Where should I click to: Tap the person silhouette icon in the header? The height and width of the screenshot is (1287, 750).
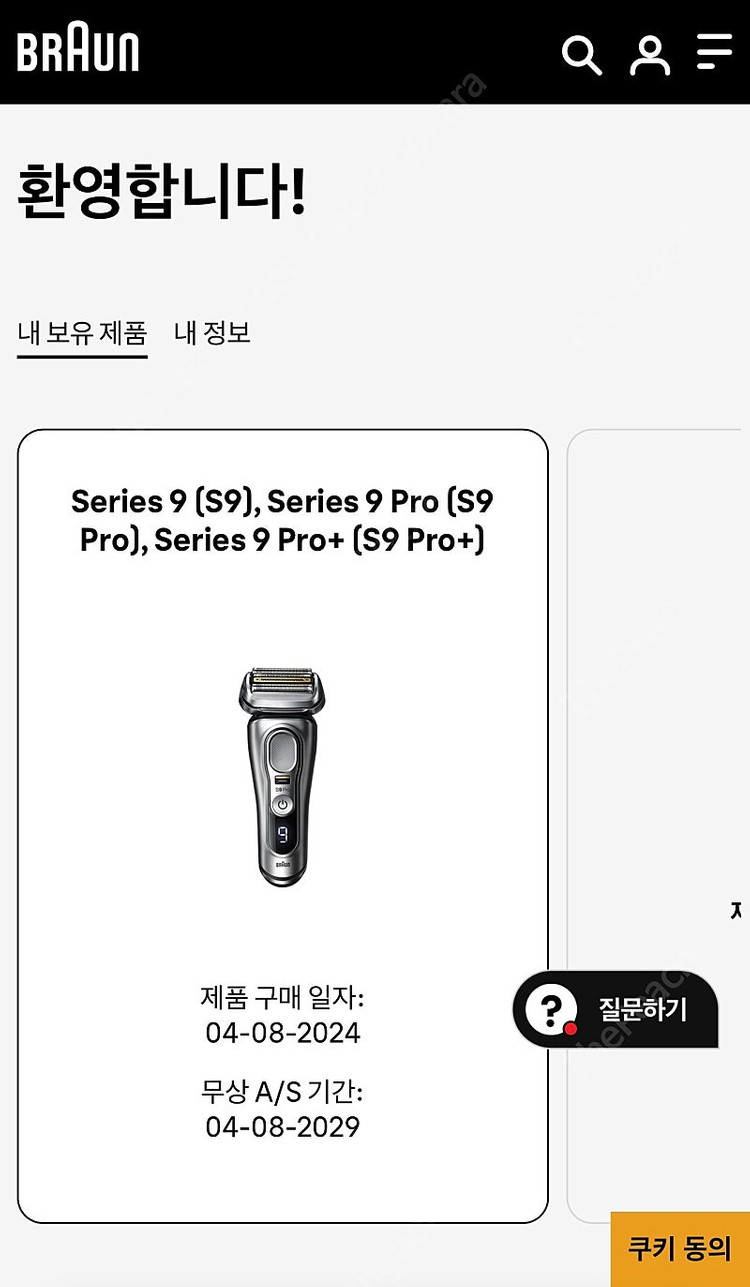pyautogui.click(x=651, y=55)
